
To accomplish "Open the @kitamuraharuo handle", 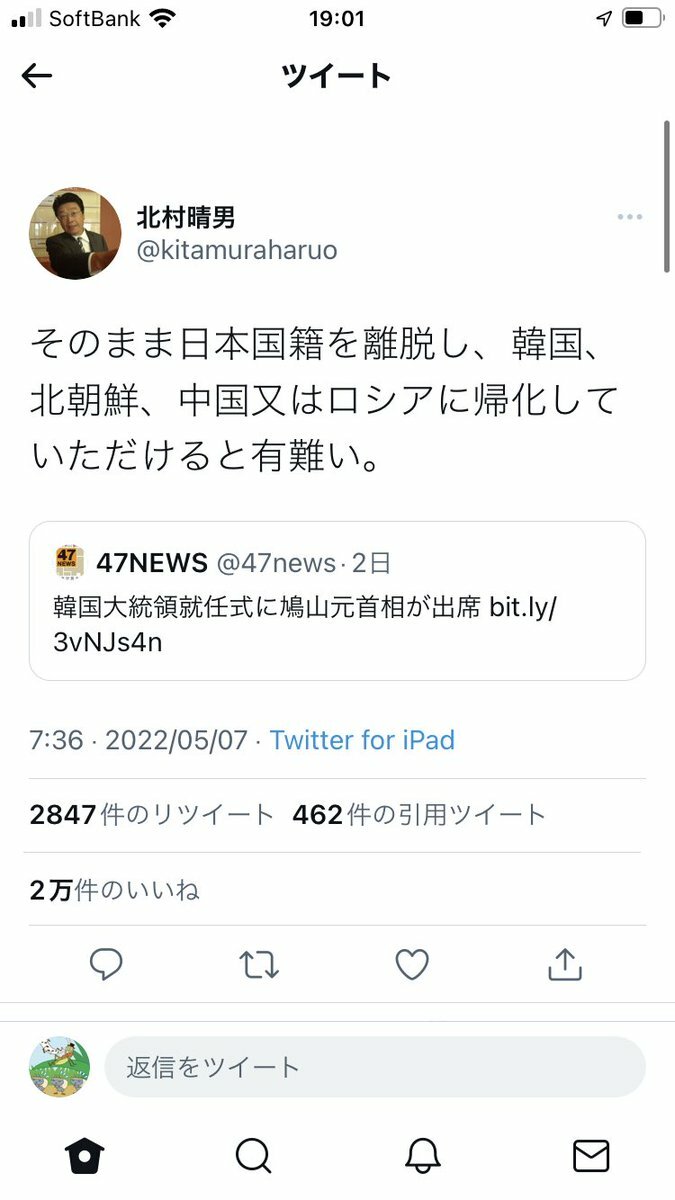I will (x=237, y=250).
